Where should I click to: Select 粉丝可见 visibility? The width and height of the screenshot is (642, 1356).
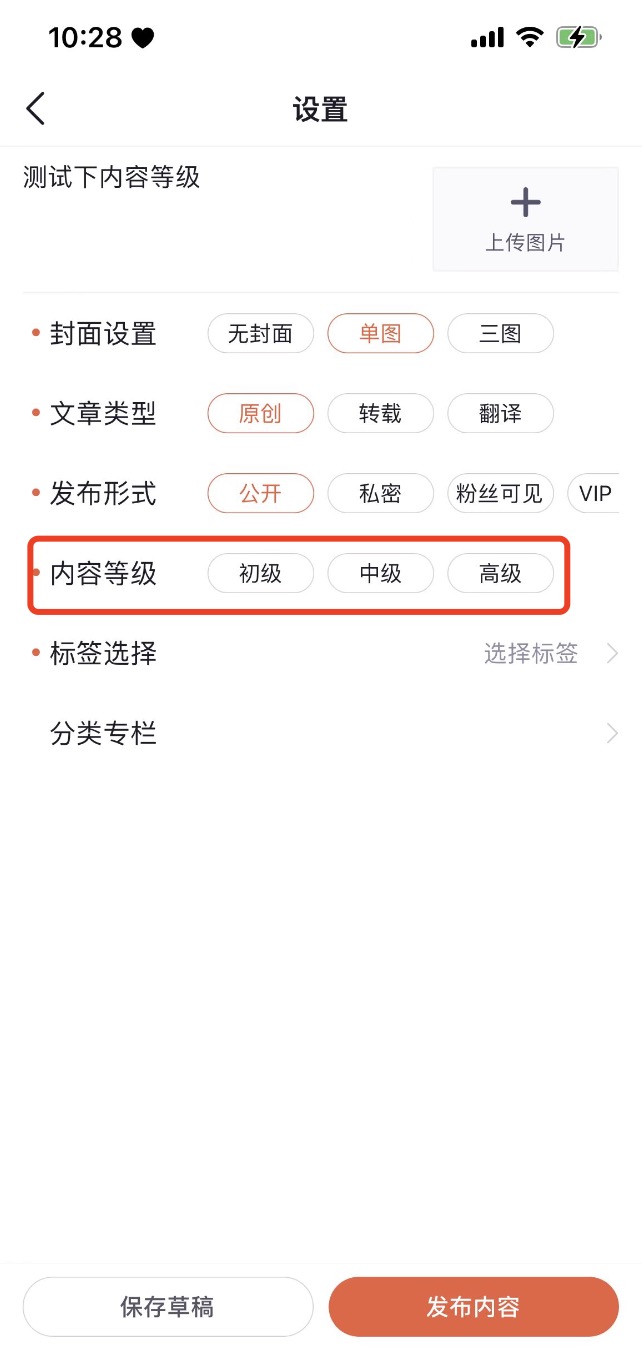500,494
